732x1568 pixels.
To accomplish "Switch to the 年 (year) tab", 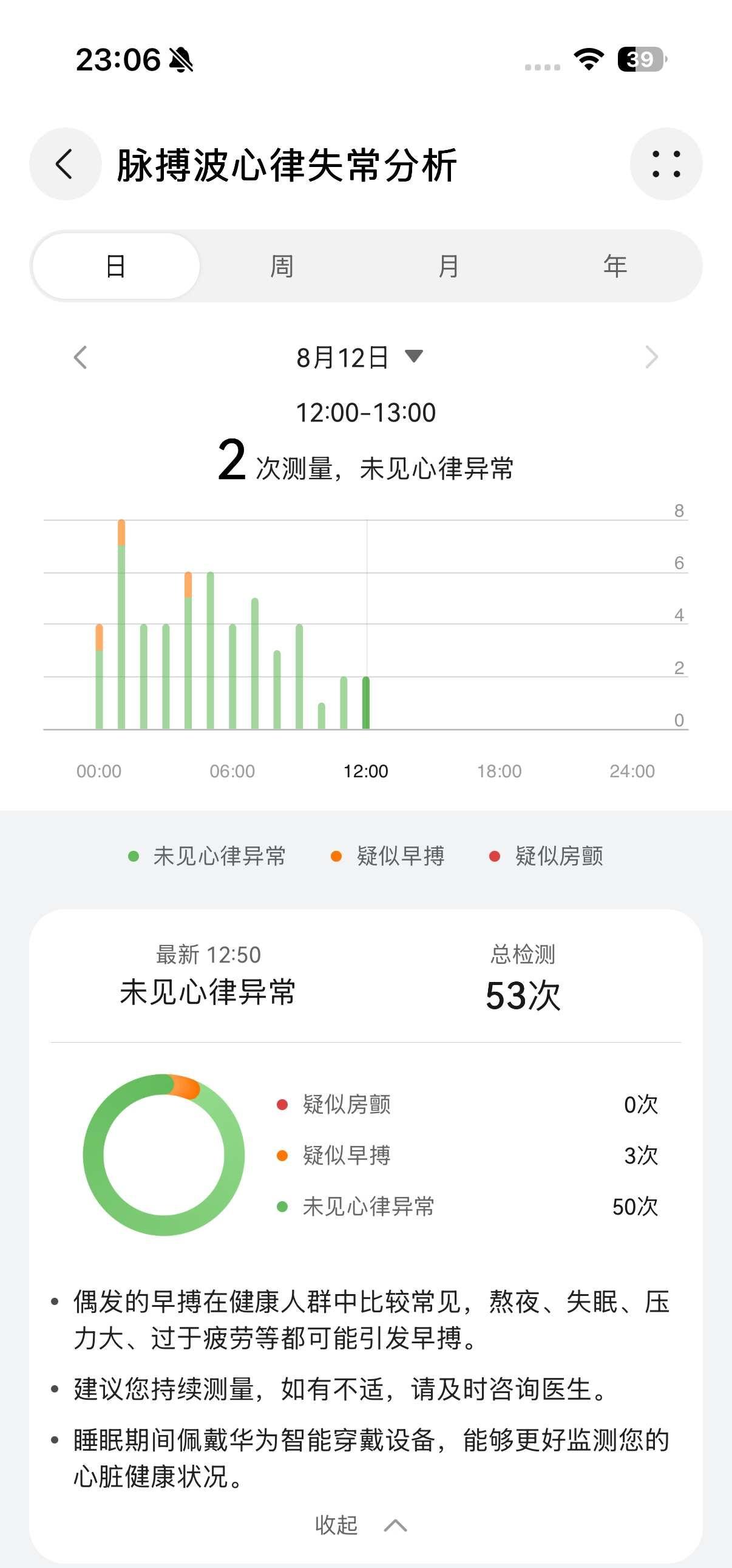I will point(615,266).
